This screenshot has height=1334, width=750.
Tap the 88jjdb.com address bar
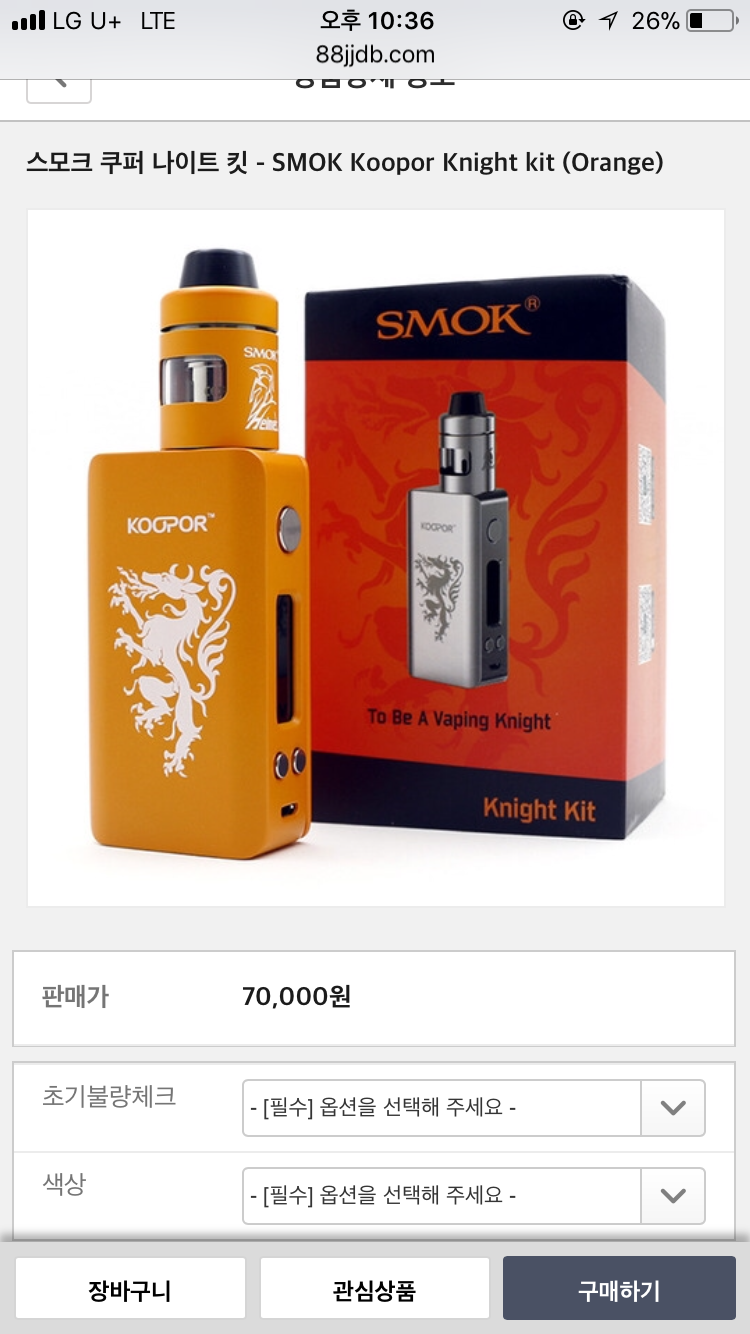(x=375, y=54)
